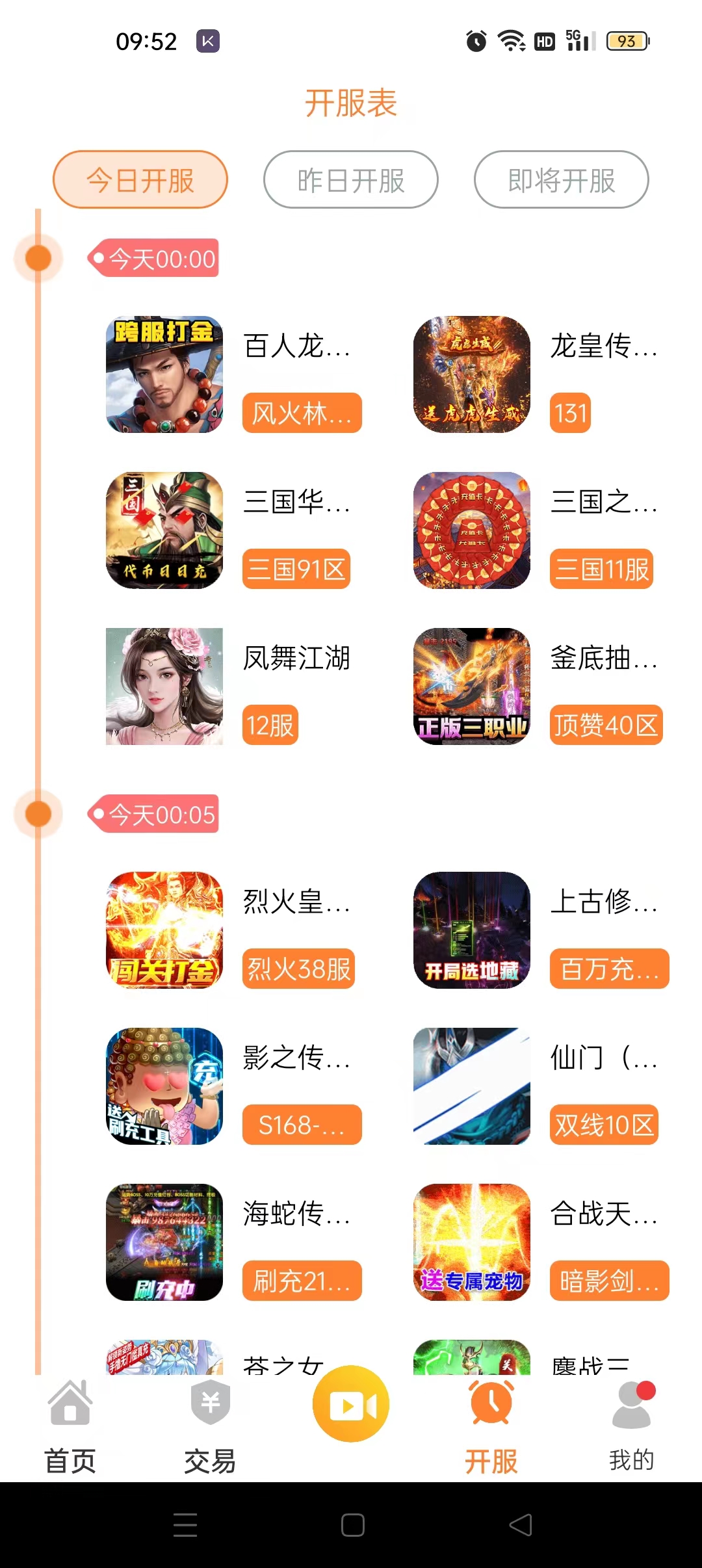This screenshot has height=1568, width=702.
Task: Open the 仙门 game, 双线10区
Action: point(472,1086)
